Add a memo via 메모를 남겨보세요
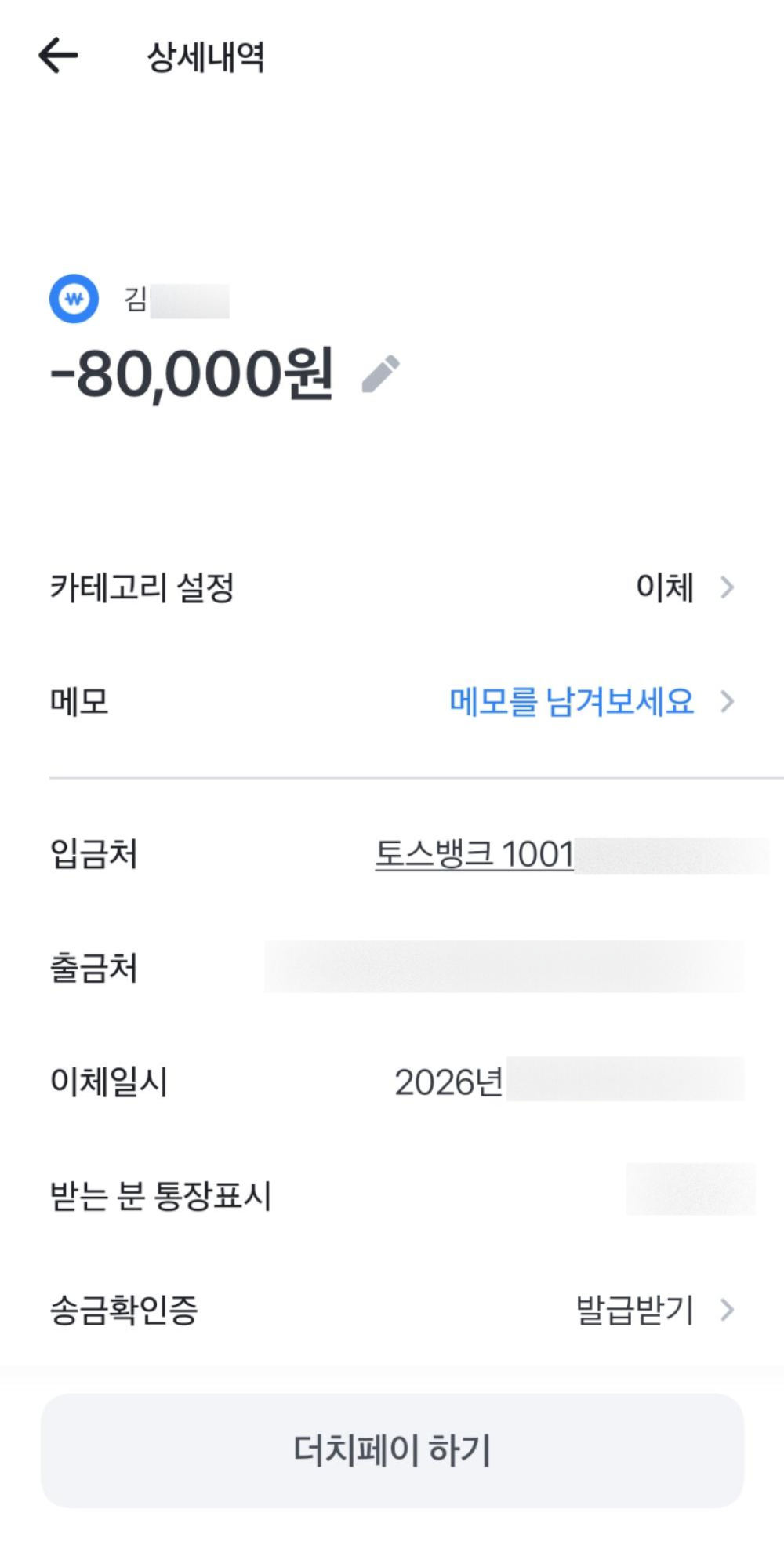The width and height of the screenshot is (784, 1549). pos(572,700)
